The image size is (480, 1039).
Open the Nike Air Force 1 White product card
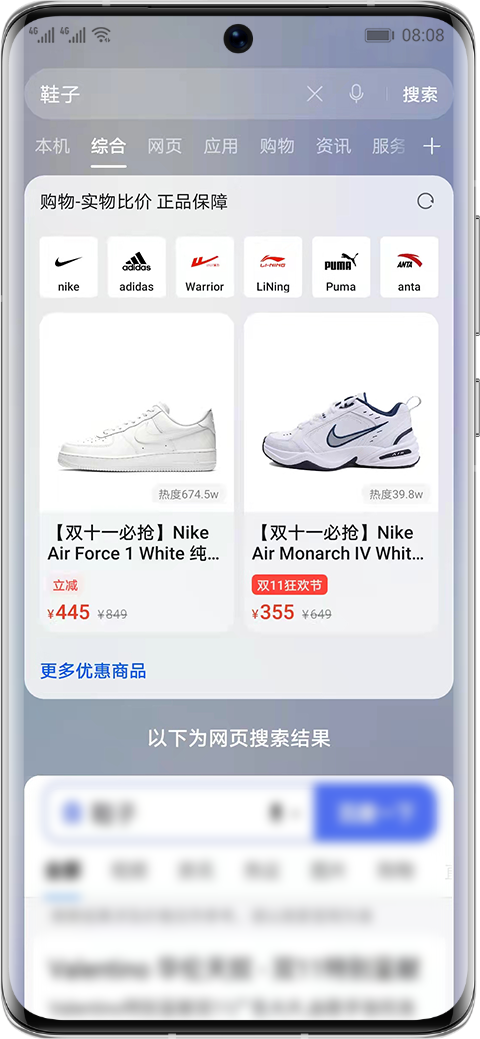pyautogui.click(x=137, y=473)
